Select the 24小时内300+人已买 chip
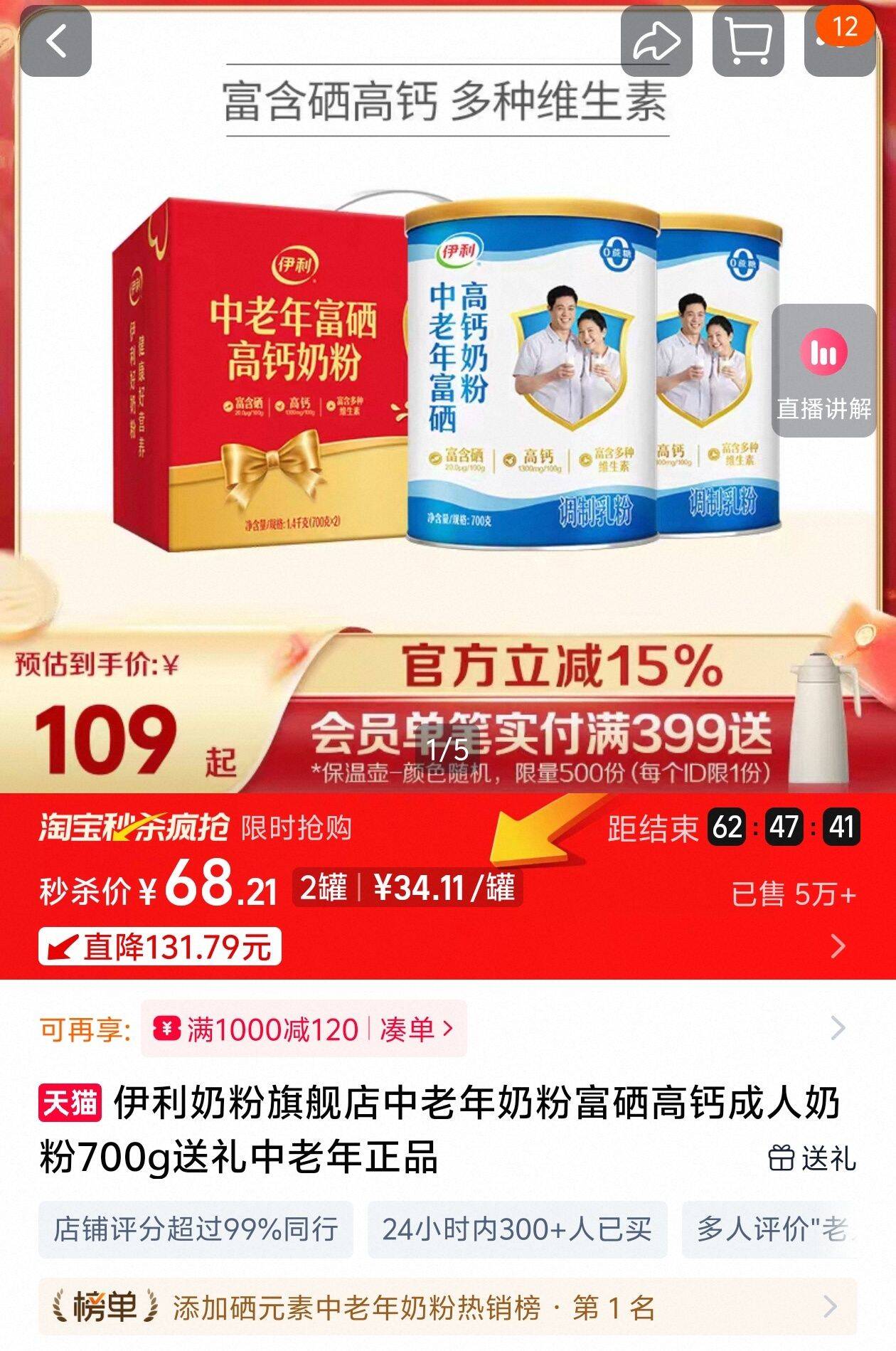This screenshot has width=896, height=1351. pos(517,1229)
